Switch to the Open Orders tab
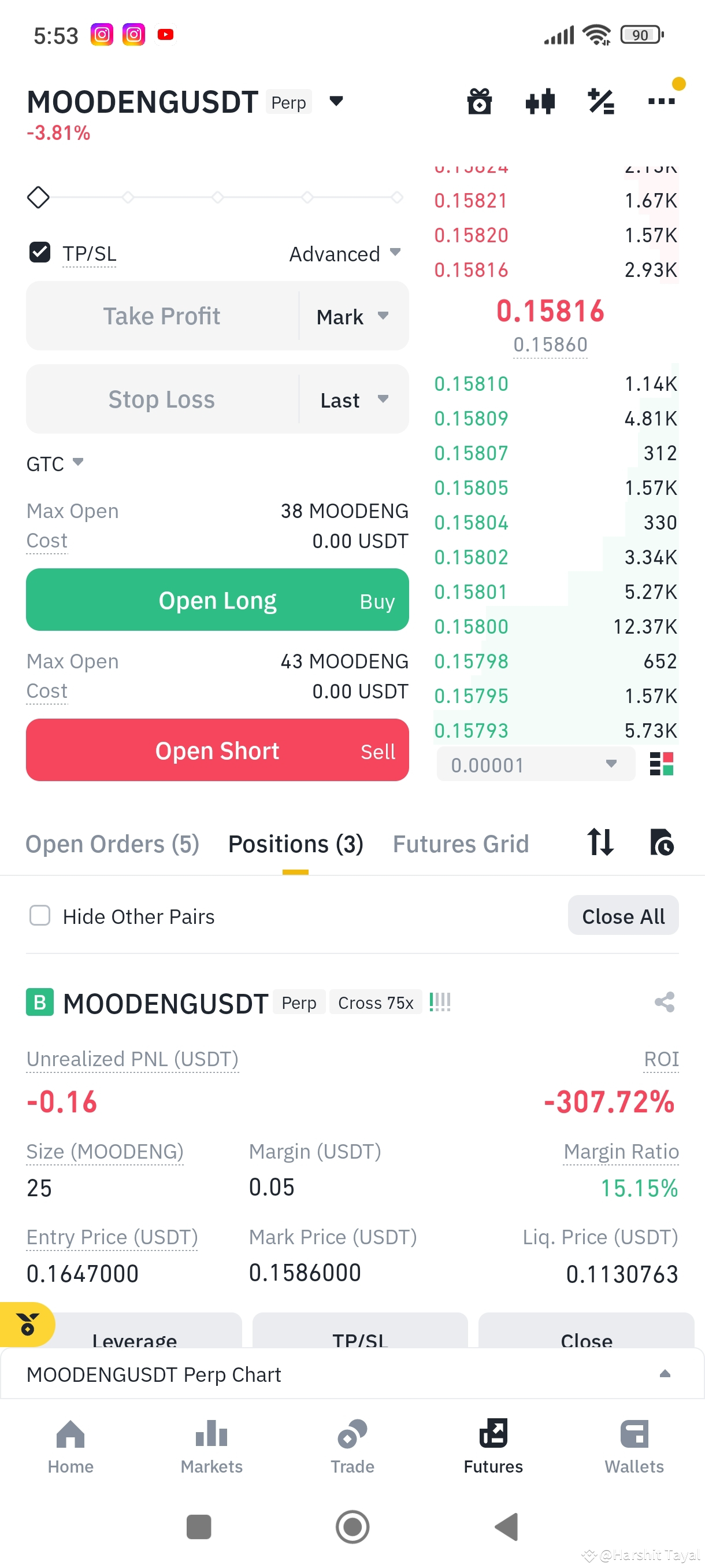This screenshot has height=1568, width=705. [x=112, y=843]
